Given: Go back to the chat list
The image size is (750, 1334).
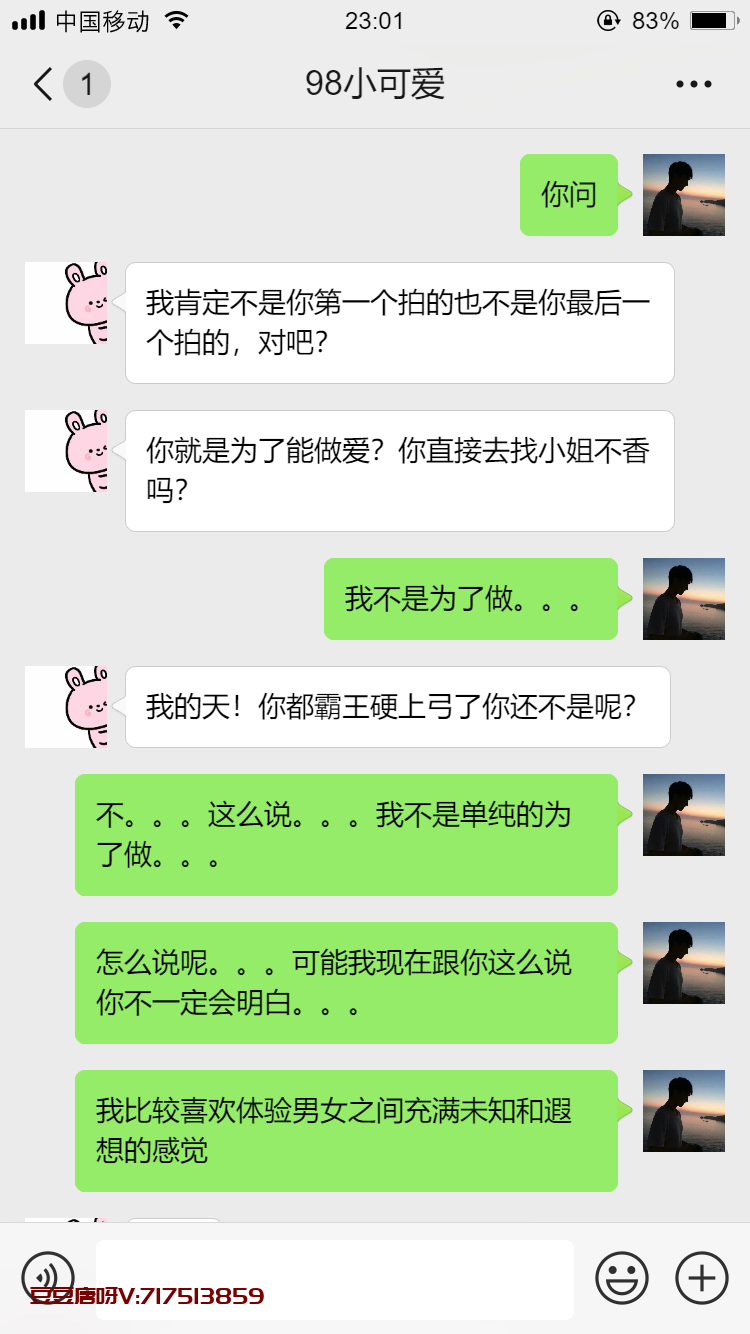Looking at the screenshot, I should pos(44,84).
